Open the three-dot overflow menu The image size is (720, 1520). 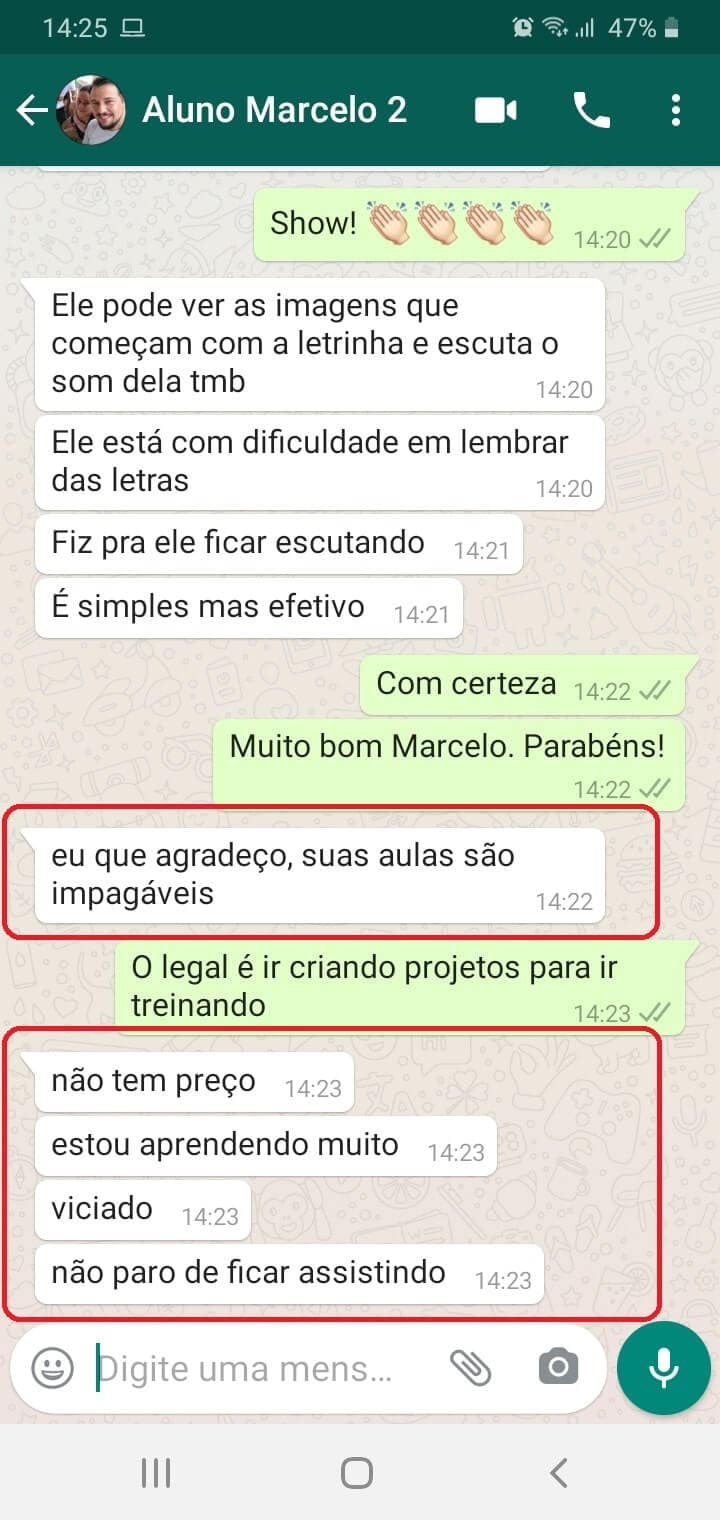(x=676, y=110)
